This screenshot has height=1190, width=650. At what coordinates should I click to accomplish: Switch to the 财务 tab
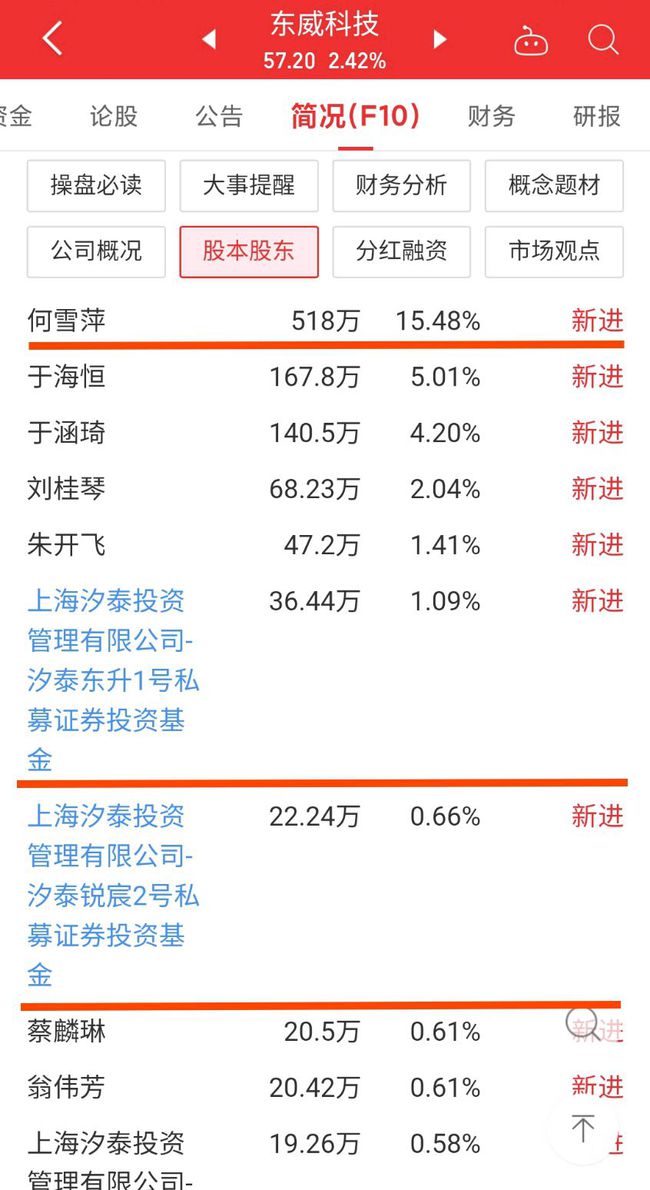coord(491,116)
